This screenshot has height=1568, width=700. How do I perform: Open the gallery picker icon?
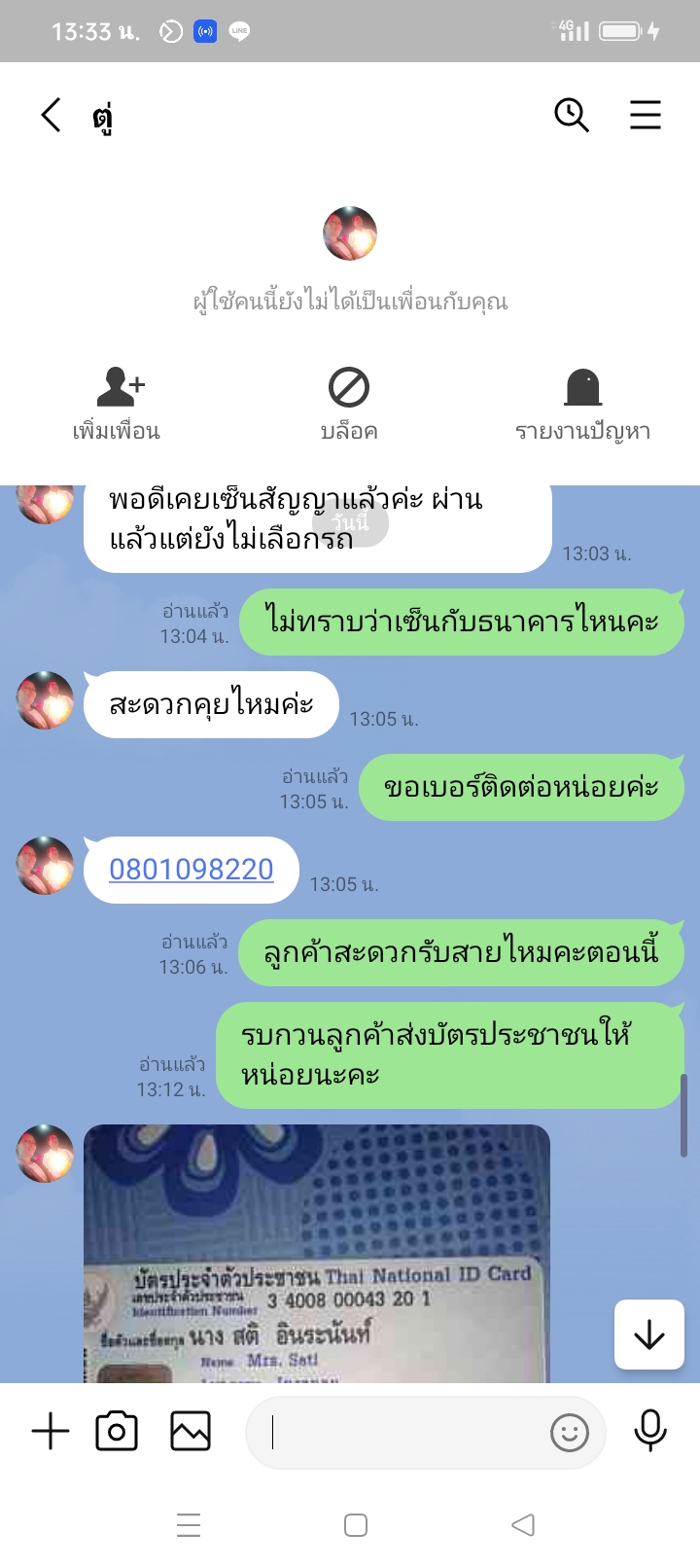click(x=191, y=1432)
